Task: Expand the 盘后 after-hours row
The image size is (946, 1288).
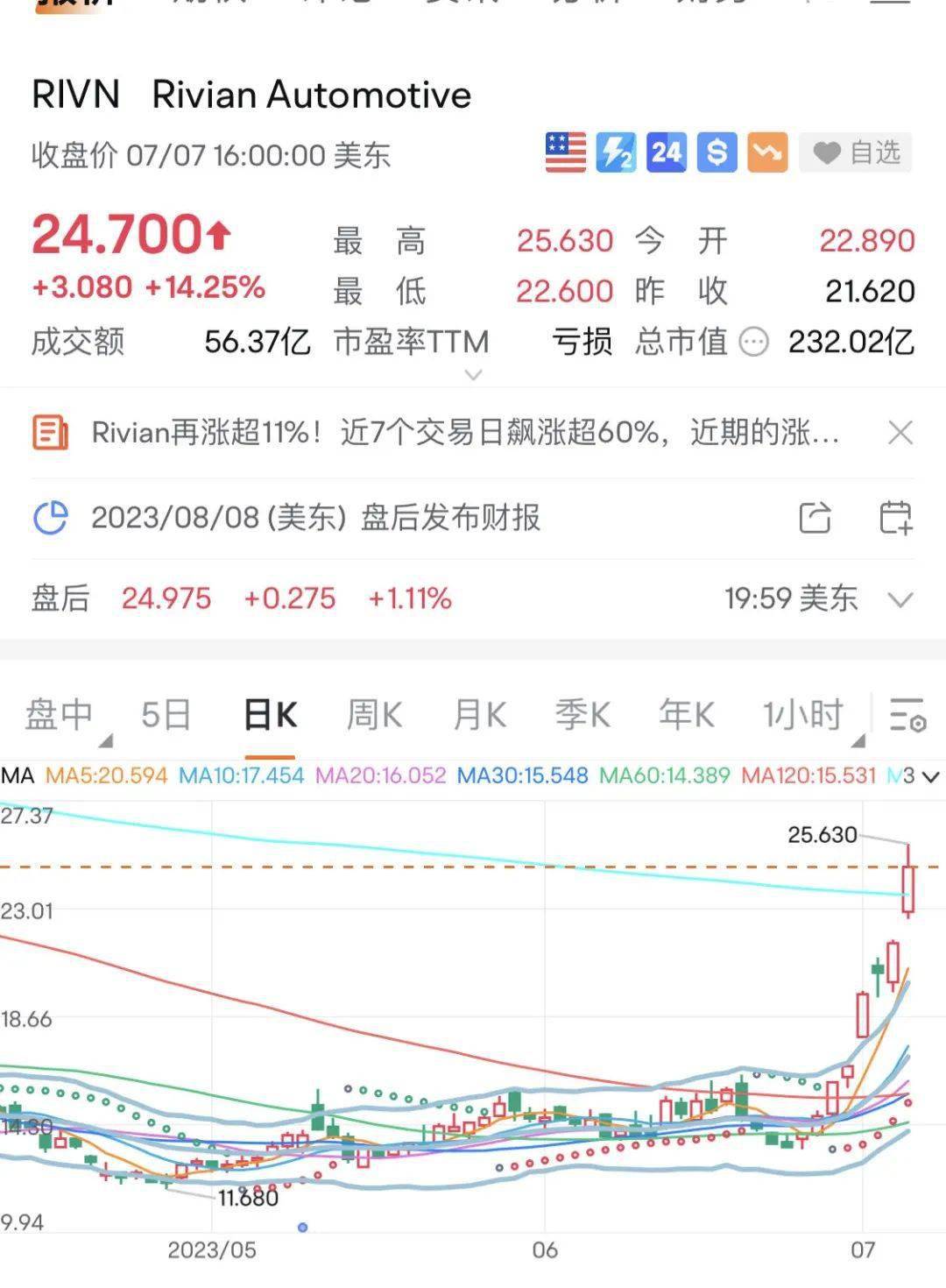Action: click(x=900, y=599)
